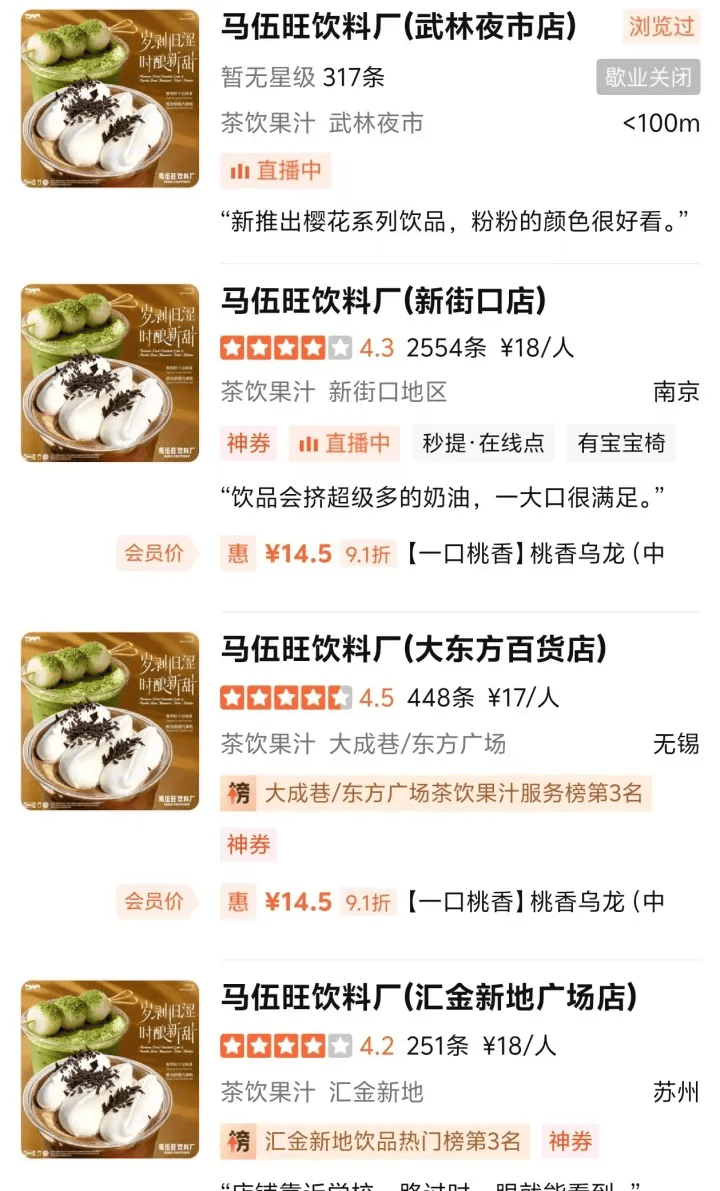Open 马伍旺饮料厂(新街口店) listing
The width and height of the screenshot is (720, 1191).
(383, 300)
